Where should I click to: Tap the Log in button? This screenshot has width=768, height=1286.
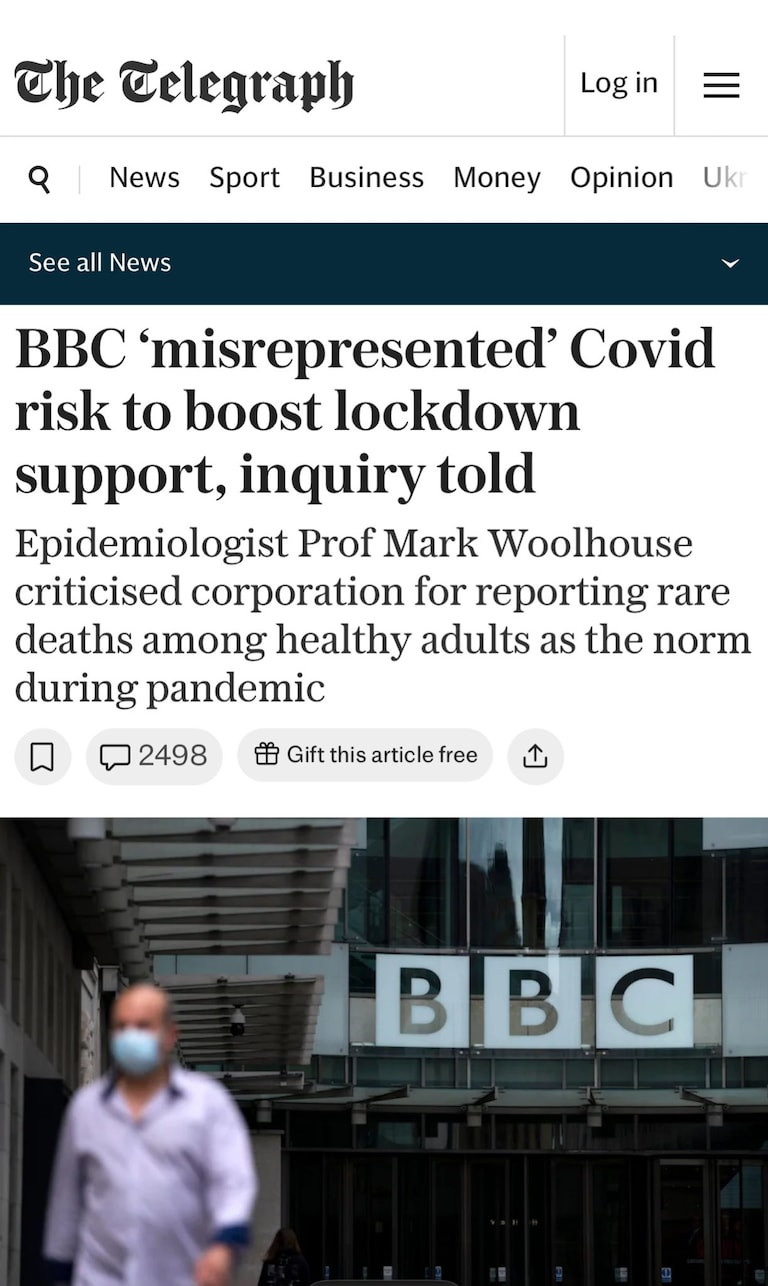pos(619,84)
